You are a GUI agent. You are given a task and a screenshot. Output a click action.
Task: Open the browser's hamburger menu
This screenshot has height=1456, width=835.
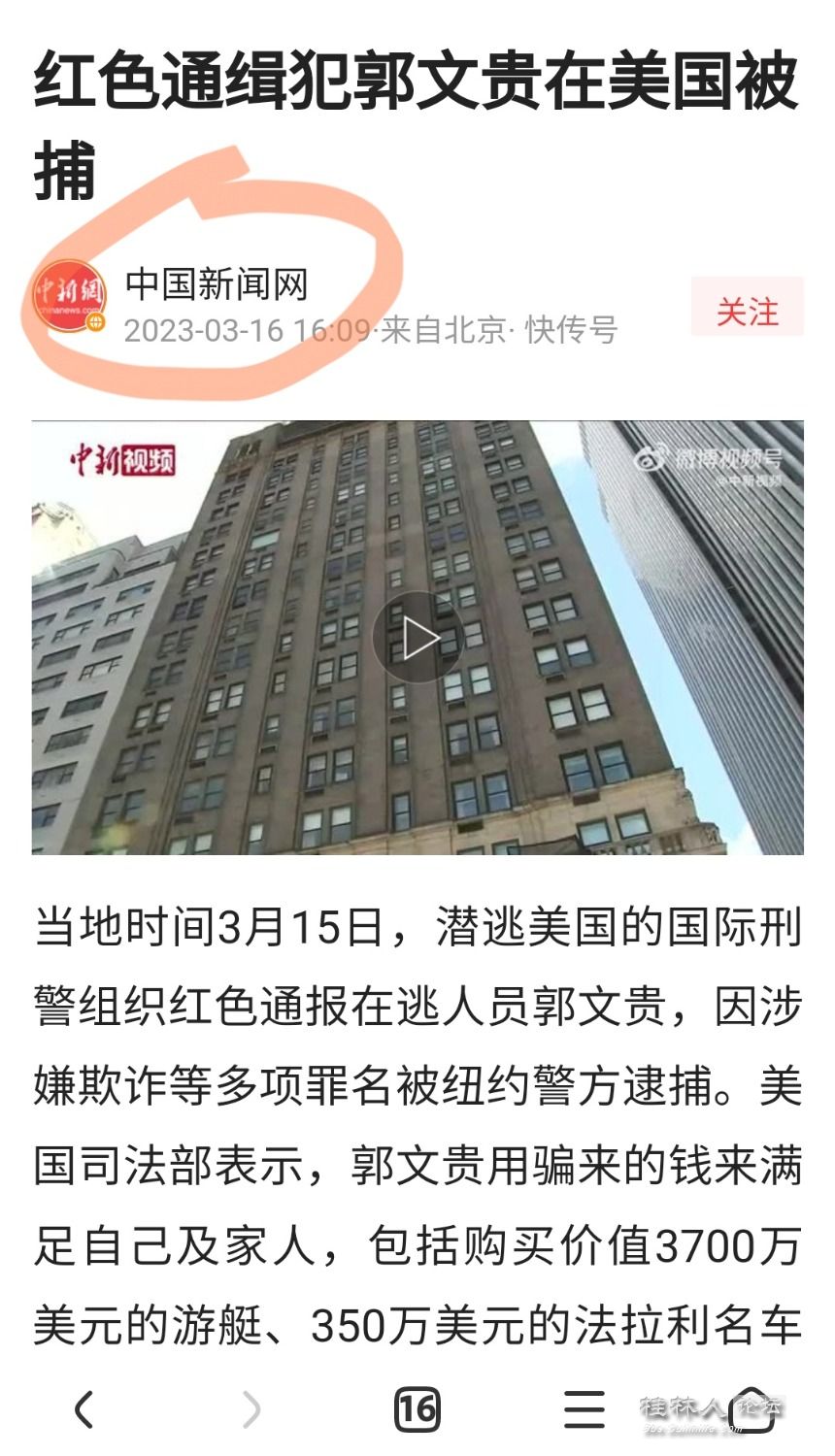coord(584,1409)
